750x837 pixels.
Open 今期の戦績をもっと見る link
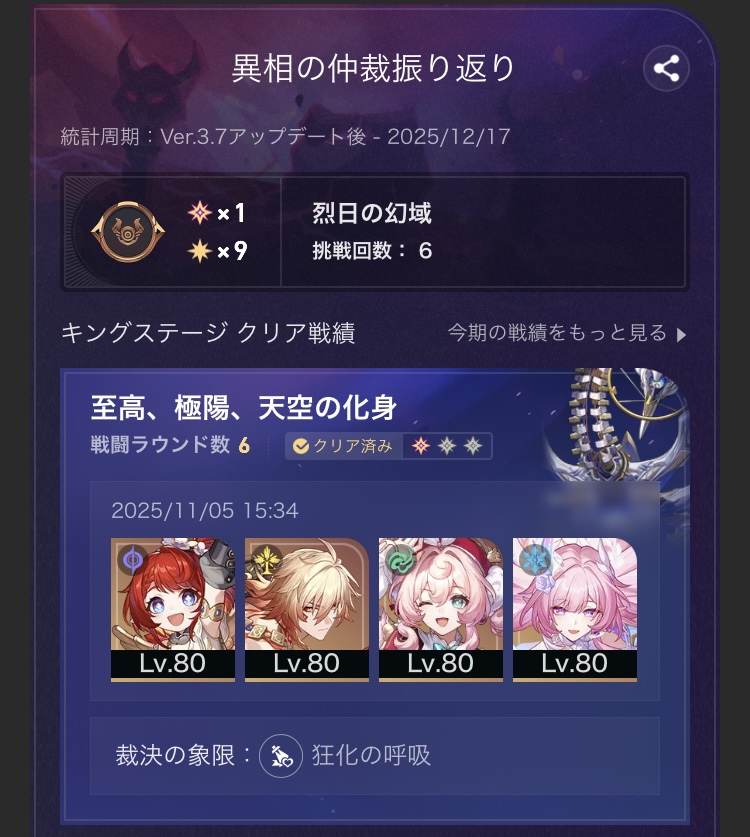pyautogui.click(x=566, y=333)
